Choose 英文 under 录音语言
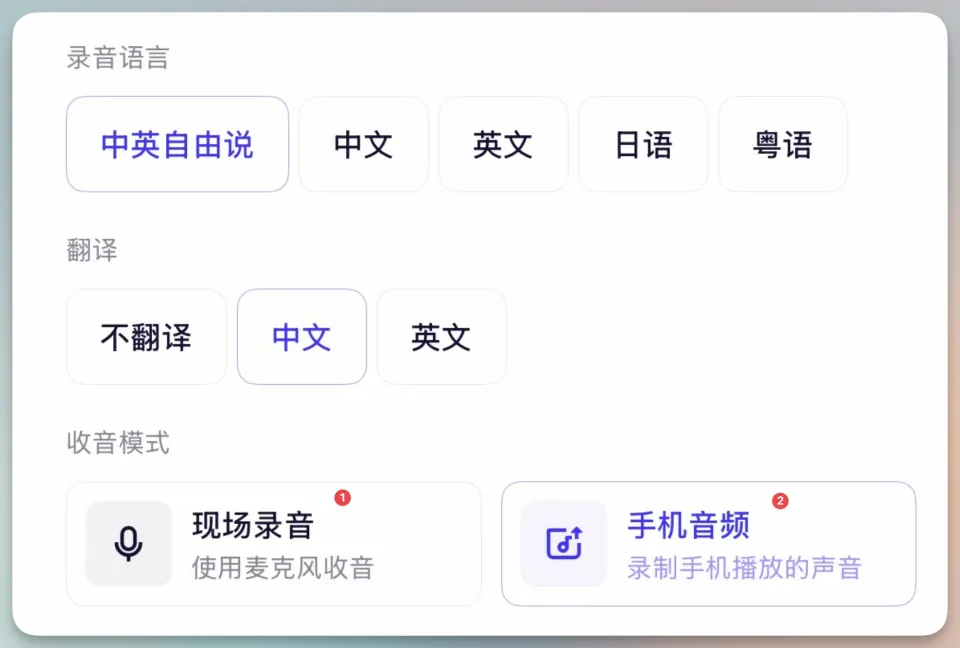This screenshot has height=648, width=960. [x=503, y=144]
